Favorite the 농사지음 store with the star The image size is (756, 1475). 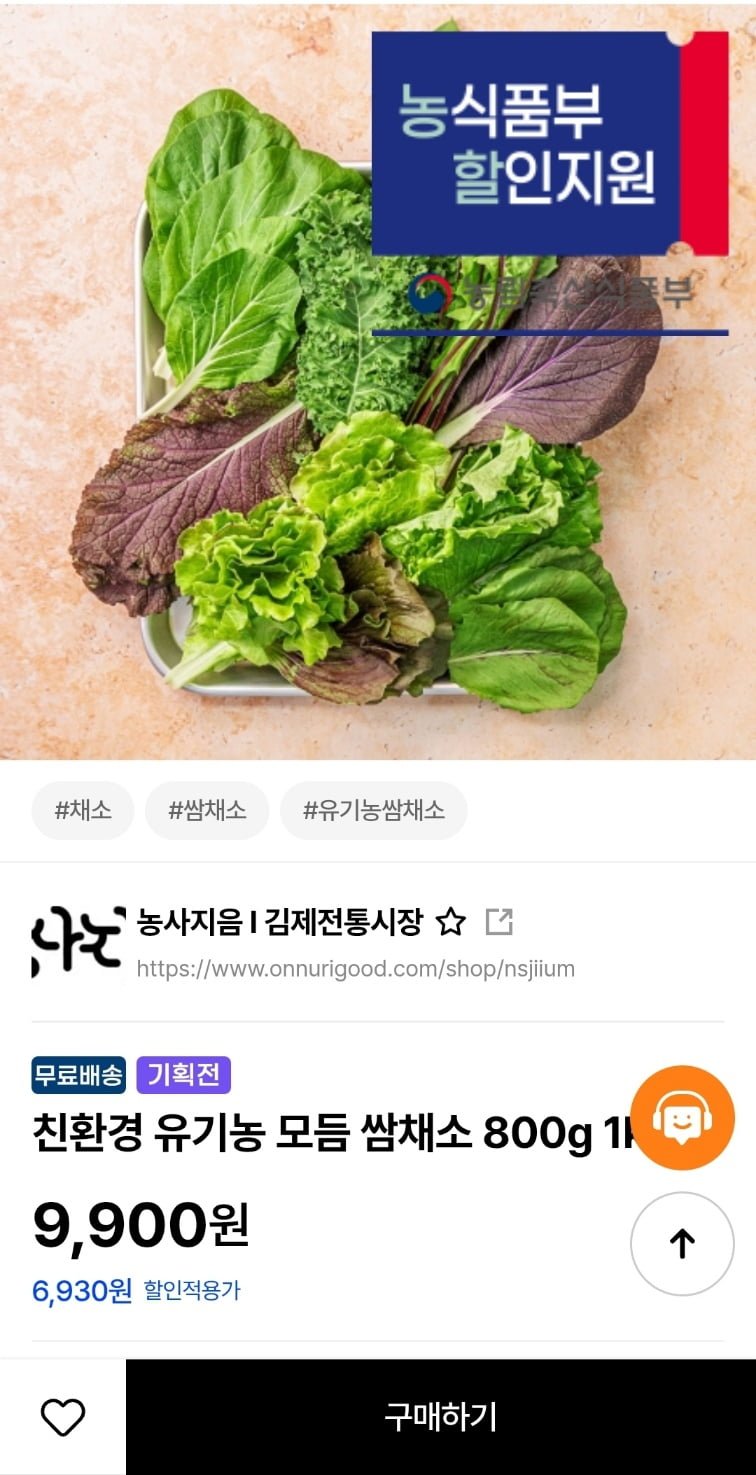(451, 922)
